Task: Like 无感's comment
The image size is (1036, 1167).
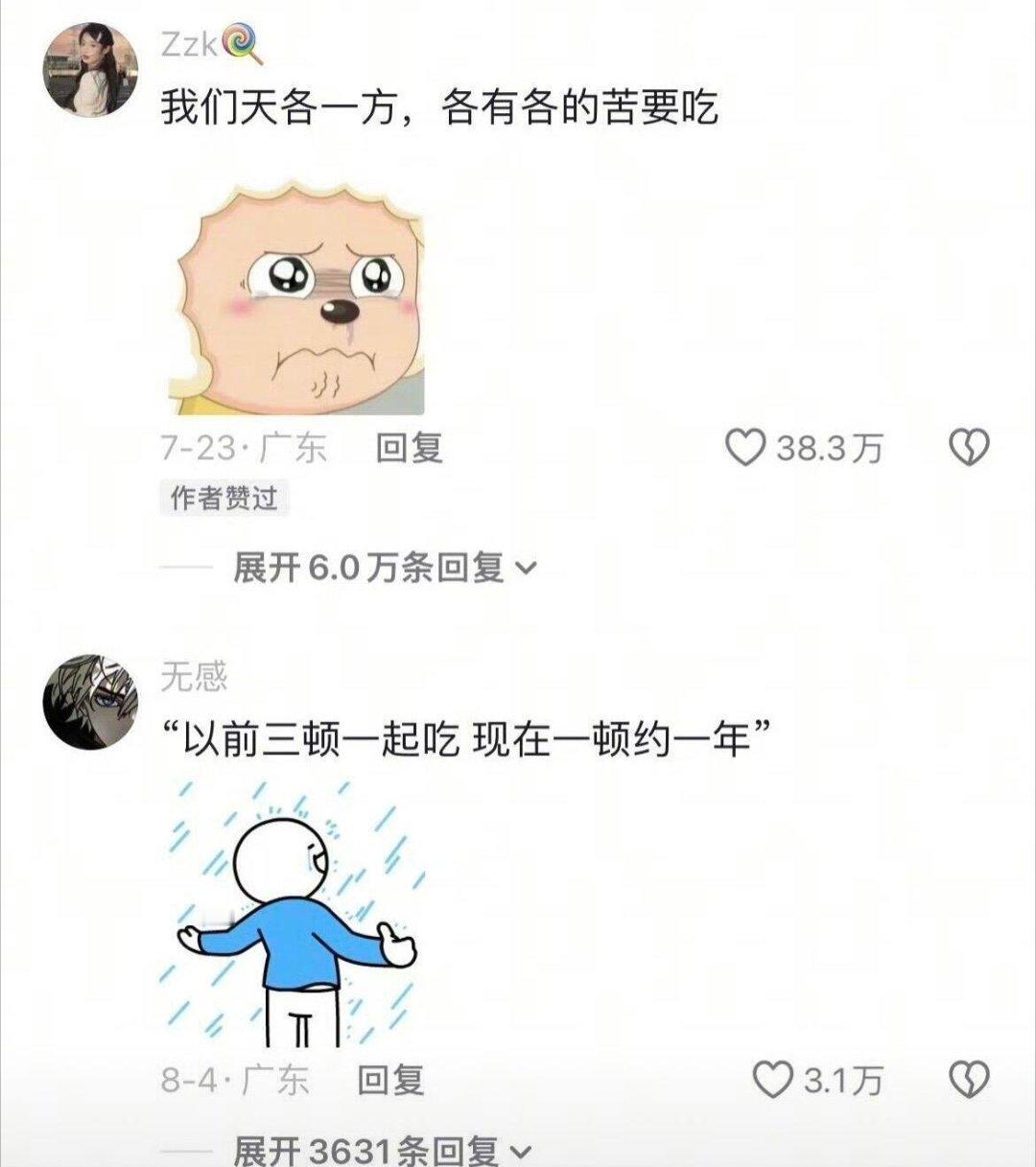Action: 771,1081
